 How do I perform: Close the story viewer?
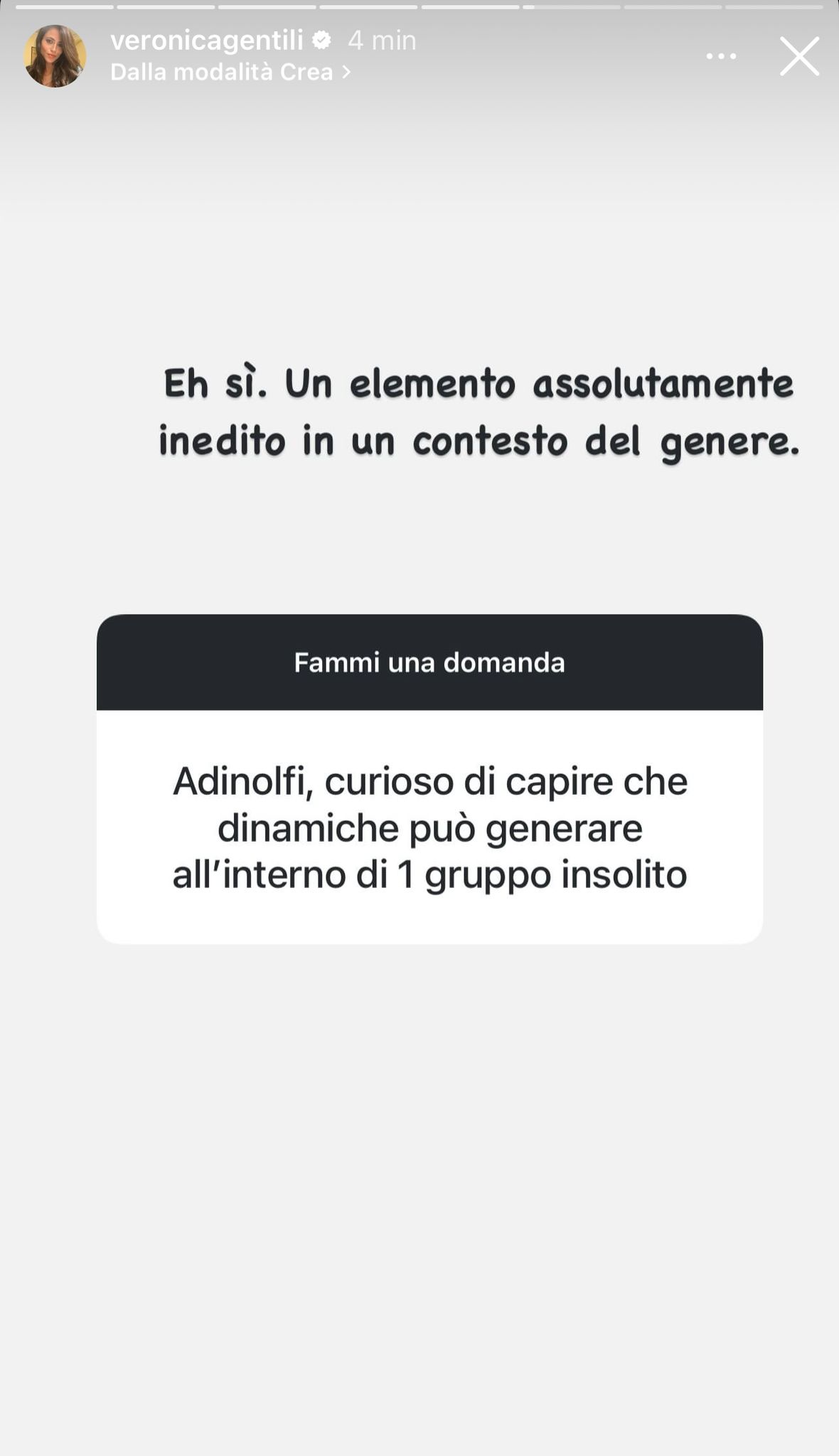[799, 56]
